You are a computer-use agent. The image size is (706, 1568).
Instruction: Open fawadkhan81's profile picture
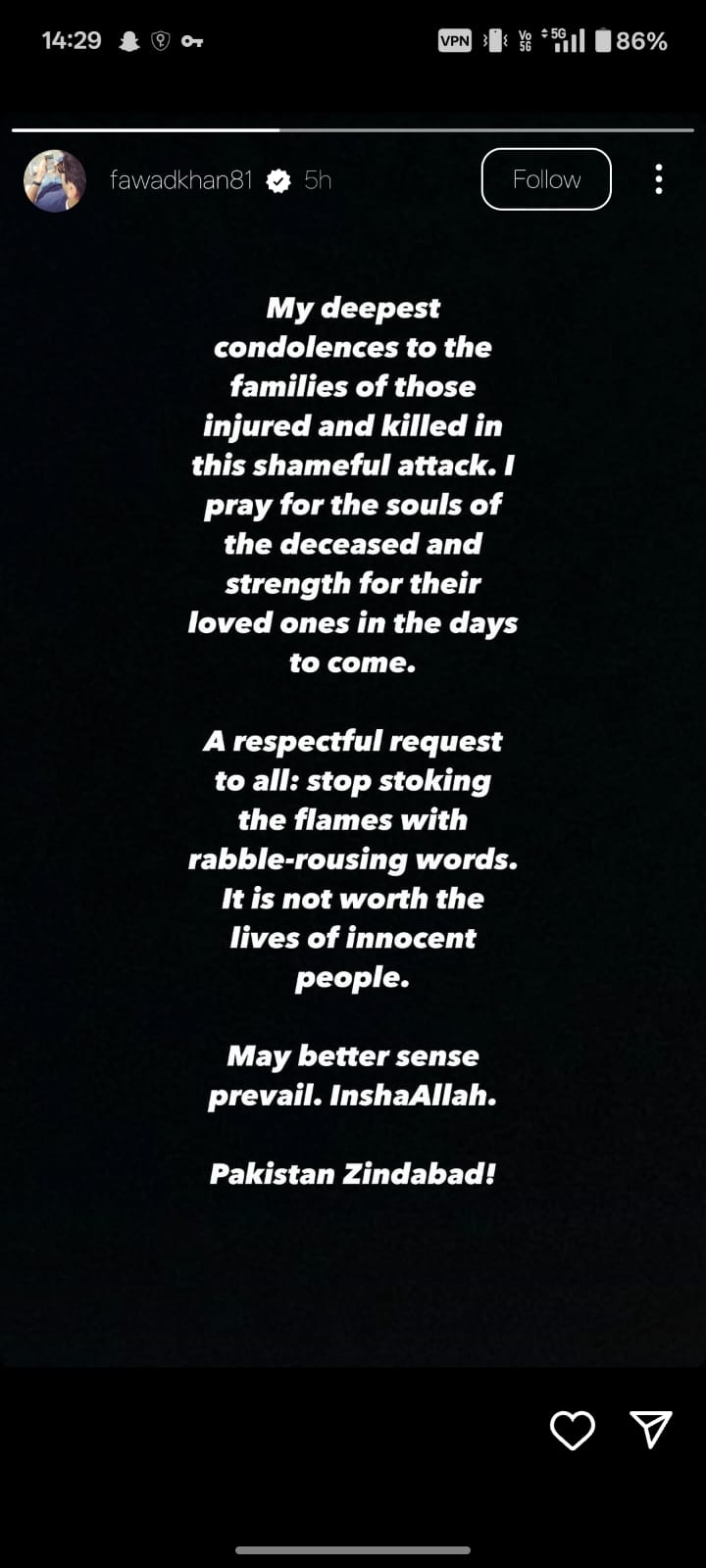[x=55, y=180]
